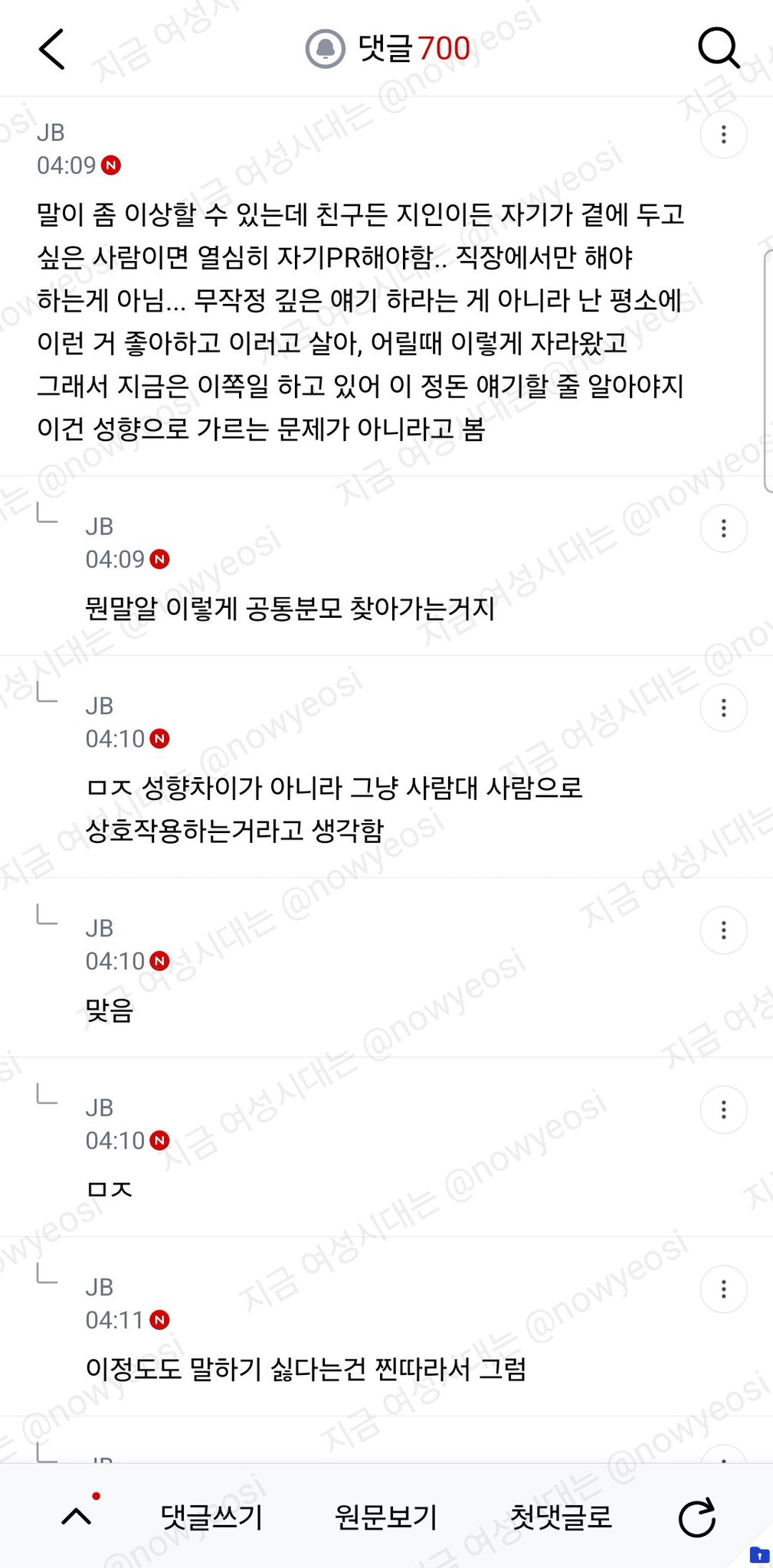The width and height of the screenshot is (773, 1568).
Task: Open options for reply 이정도도 말하기 싫다는건
Action: pyautogui.click(x=724, y=1289)
